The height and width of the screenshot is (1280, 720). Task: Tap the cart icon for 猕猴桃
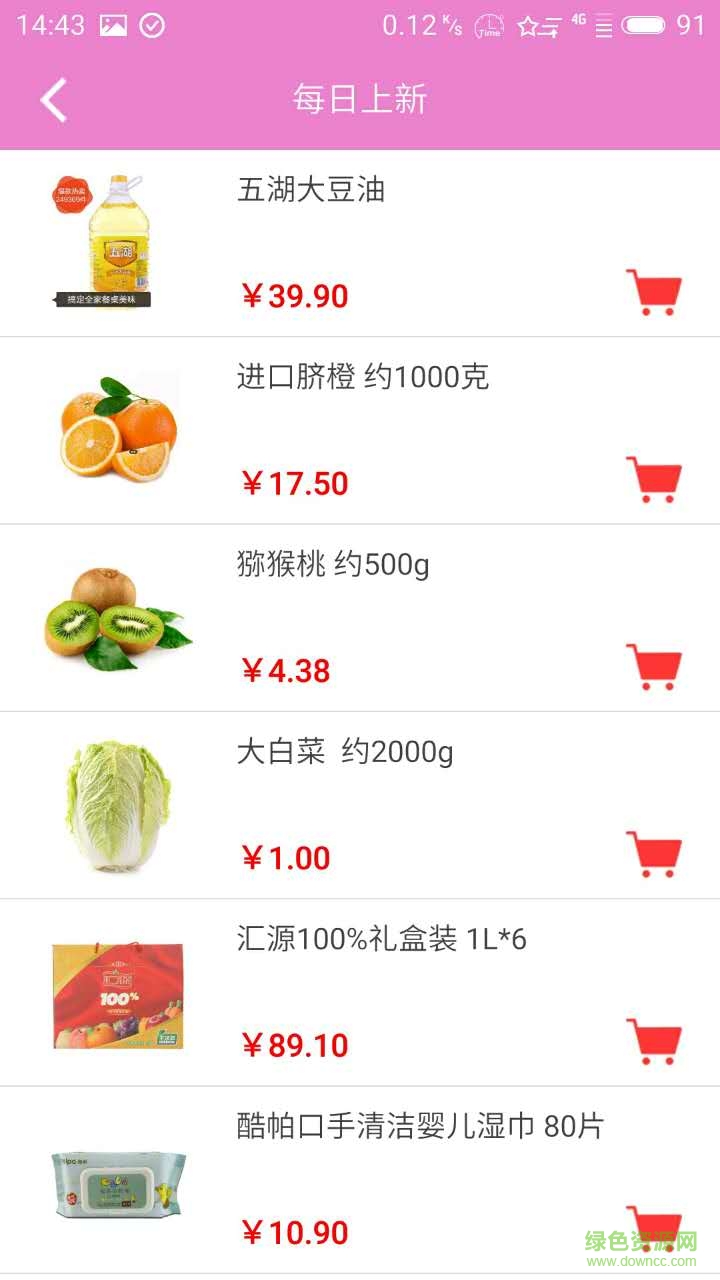click(653, 666)
